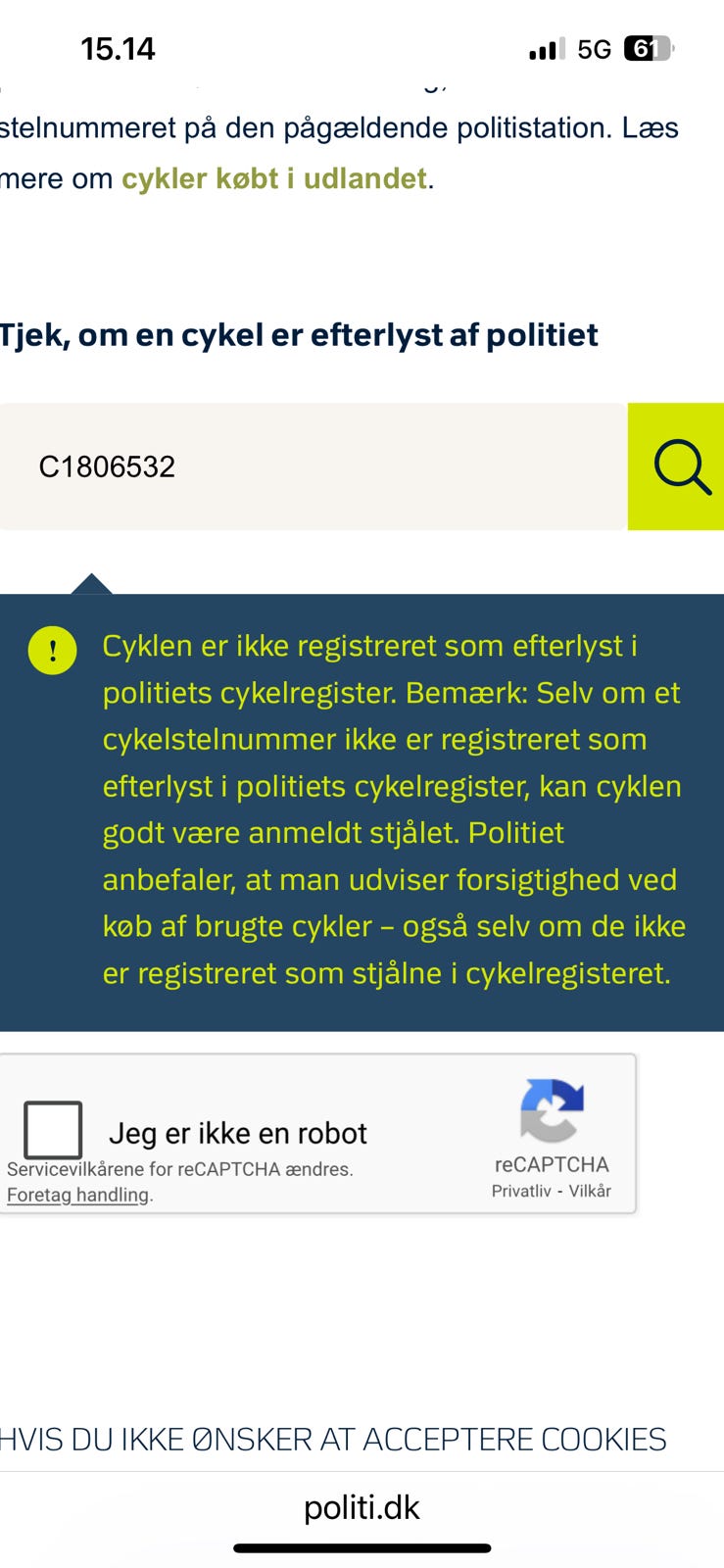724x1568 pixels.
Task: Click the yellow exclamation warning icon
Action: (x=53, y=650)
